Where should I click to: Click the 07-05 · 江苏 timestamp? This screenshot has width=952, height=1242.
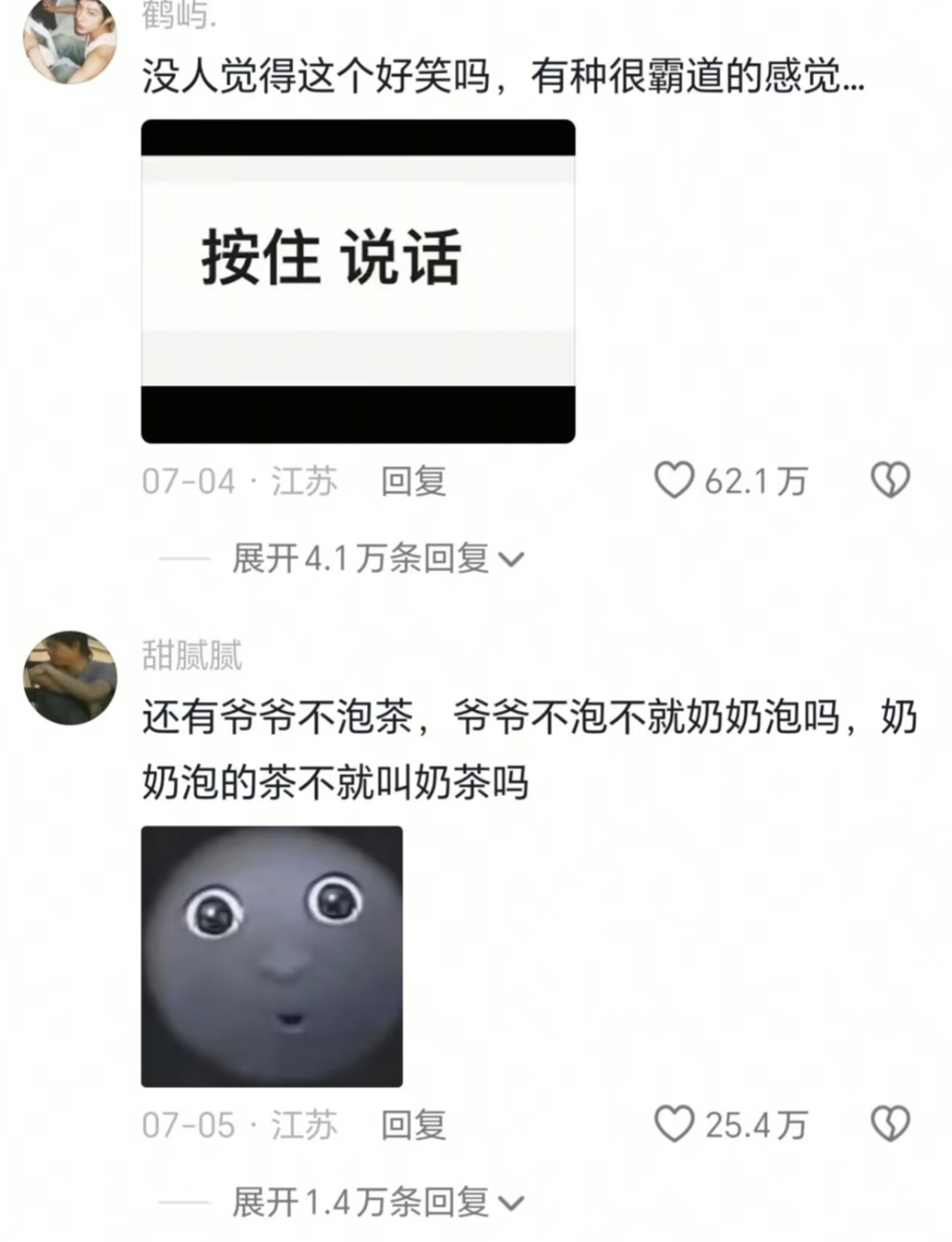pos(240,1125)
